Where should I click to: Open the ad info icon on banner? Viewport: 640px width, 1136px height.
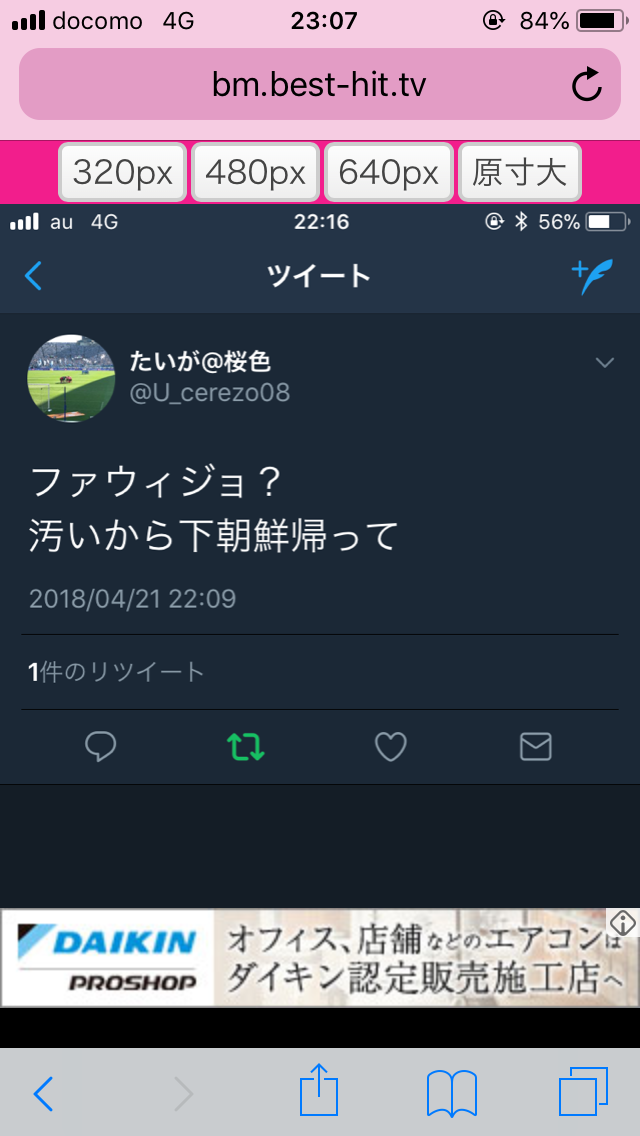point(624,922)
